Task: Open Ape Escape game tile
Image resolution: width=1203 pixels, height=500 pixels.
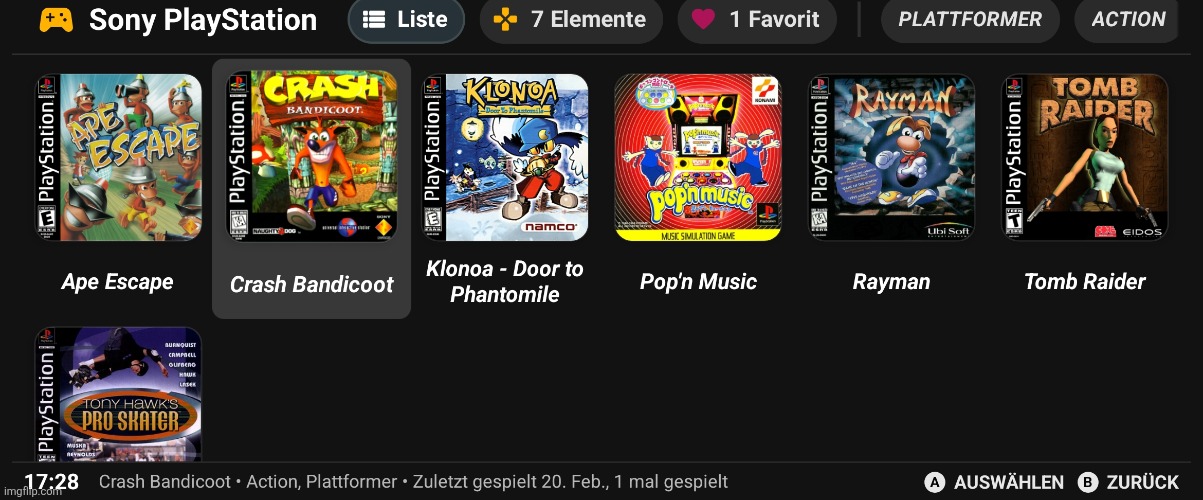Action: (x=118, y=158)
